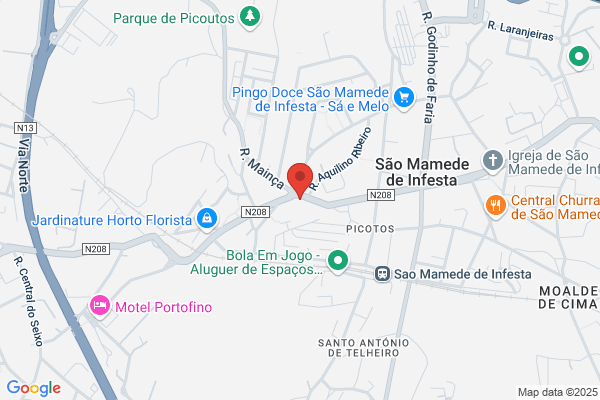This screenshot has width=600, height=400.
Task: Open the Igreja de São Mamede church marker
Action: [492, 161]
